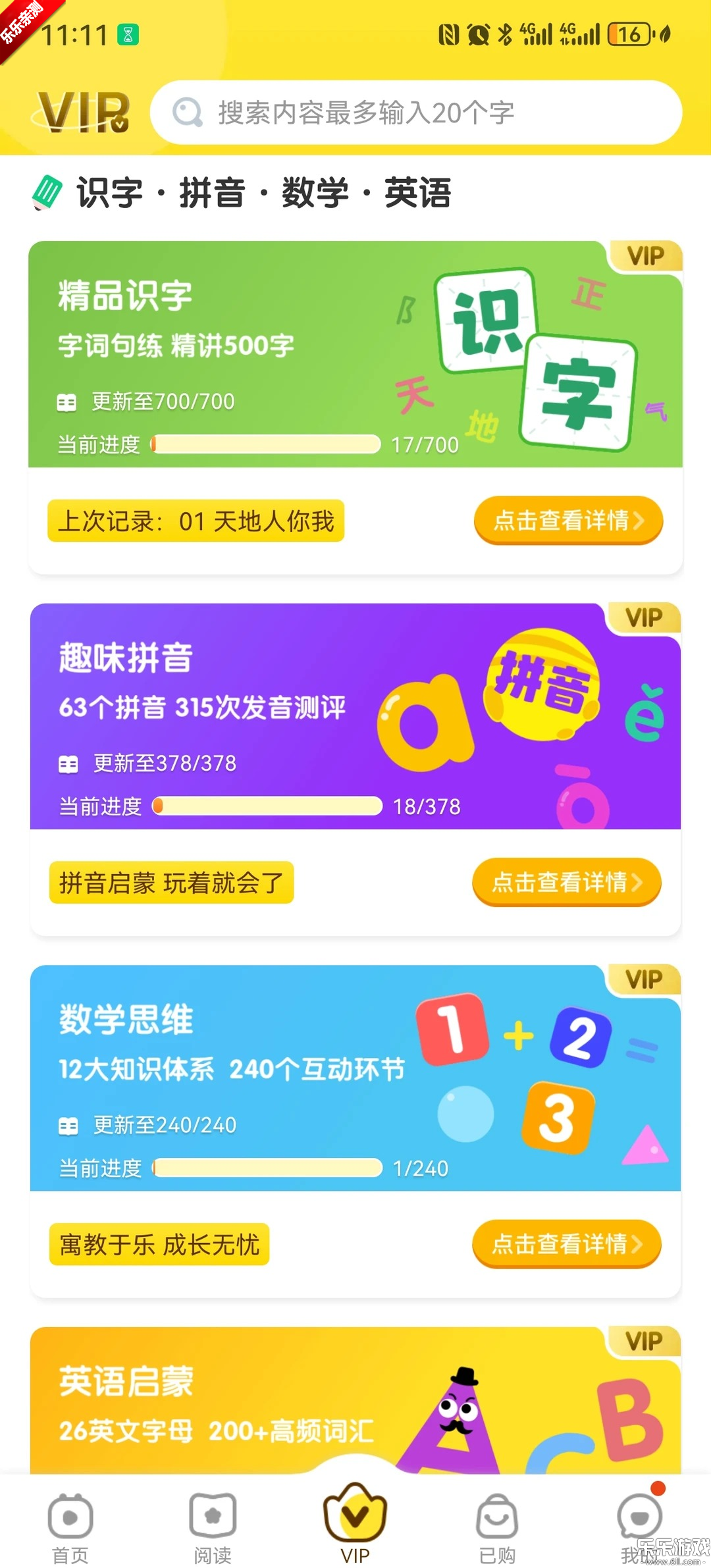Tap the search magnifier icon
Screen dimensions: 711x1568
[188, 113]
